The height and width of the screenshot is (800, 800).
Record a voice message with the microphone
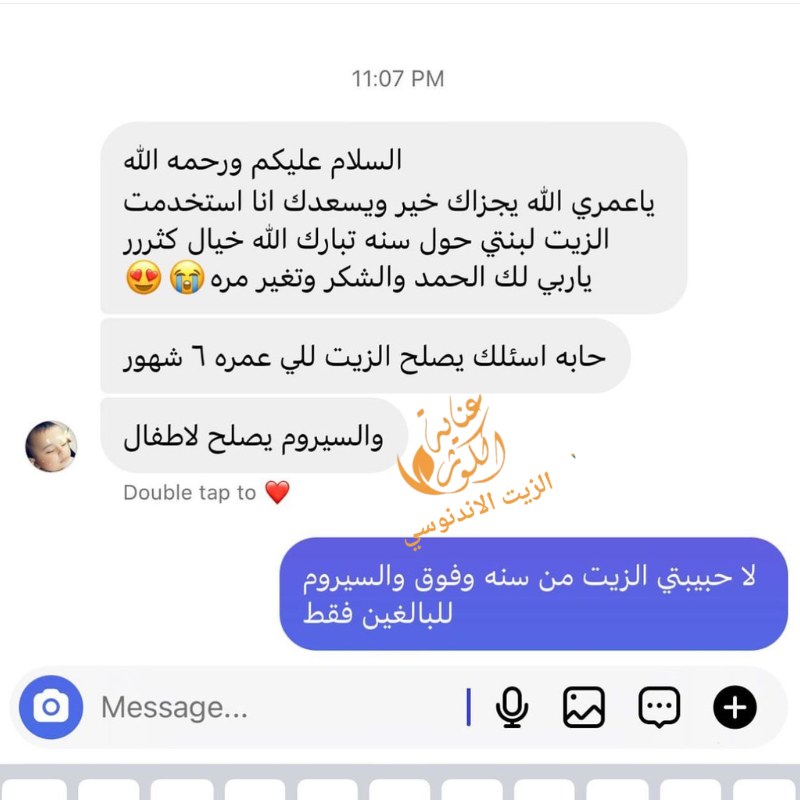click(x=512, y=708)
